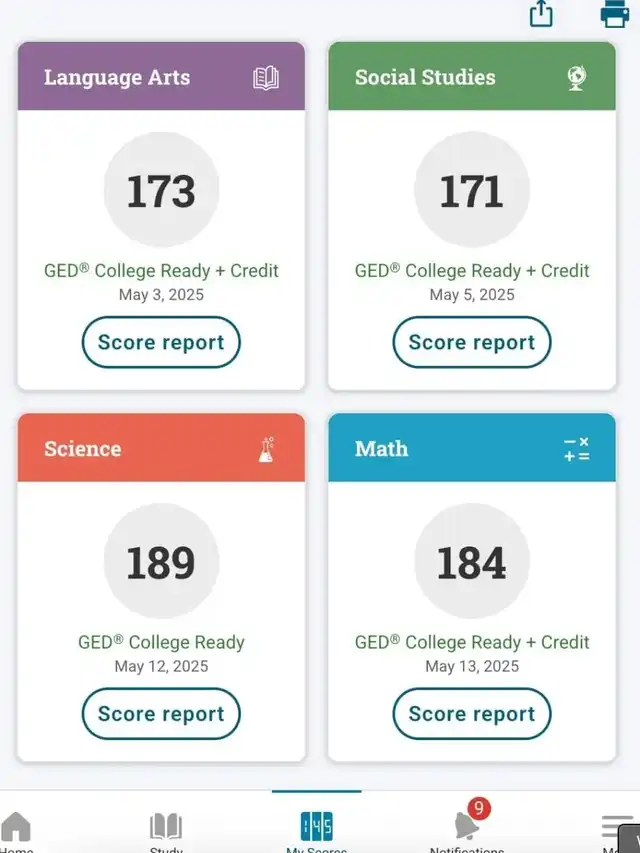Switch to the Study tab
The width and height of the screenshot is (640, 853).
[x=166, y=830]
